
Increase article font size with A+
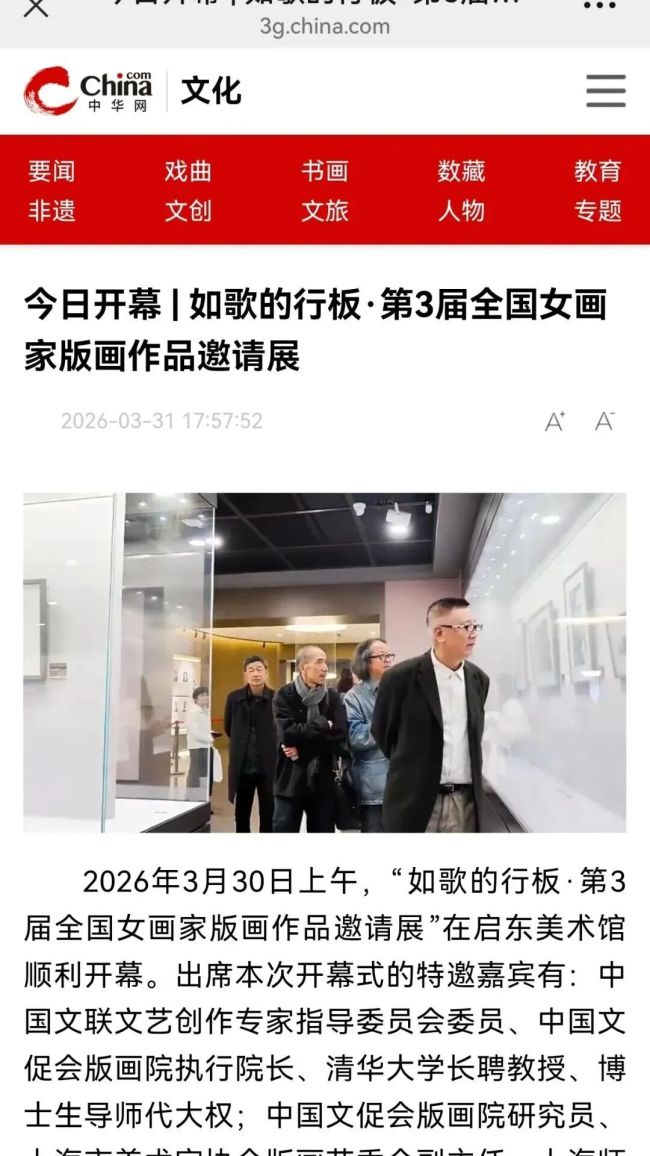tap(555, 421)
